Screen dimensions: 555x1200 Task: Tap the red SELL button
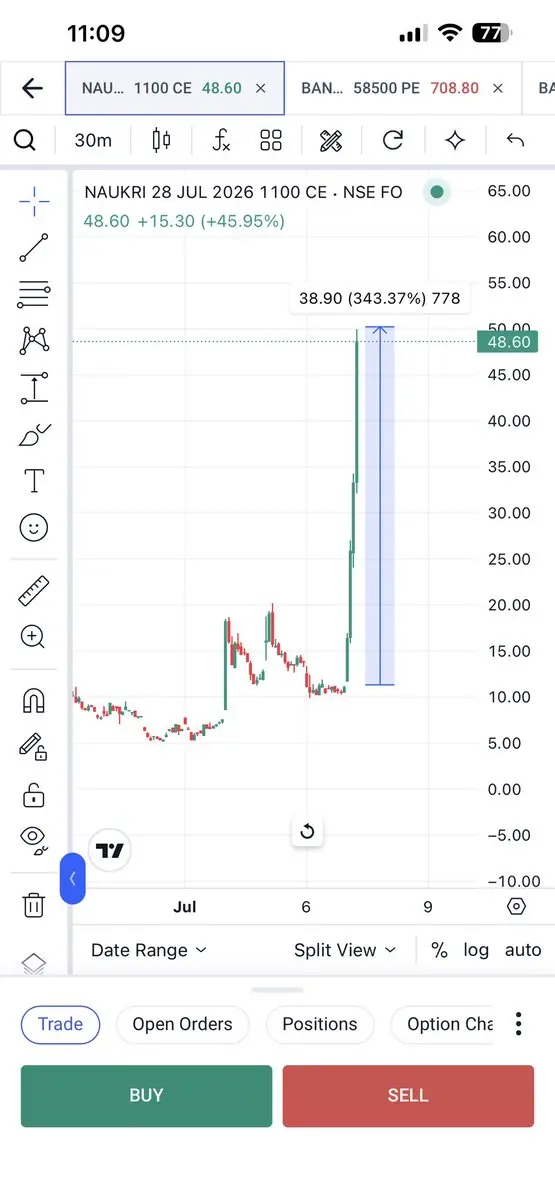point(408,1096)
